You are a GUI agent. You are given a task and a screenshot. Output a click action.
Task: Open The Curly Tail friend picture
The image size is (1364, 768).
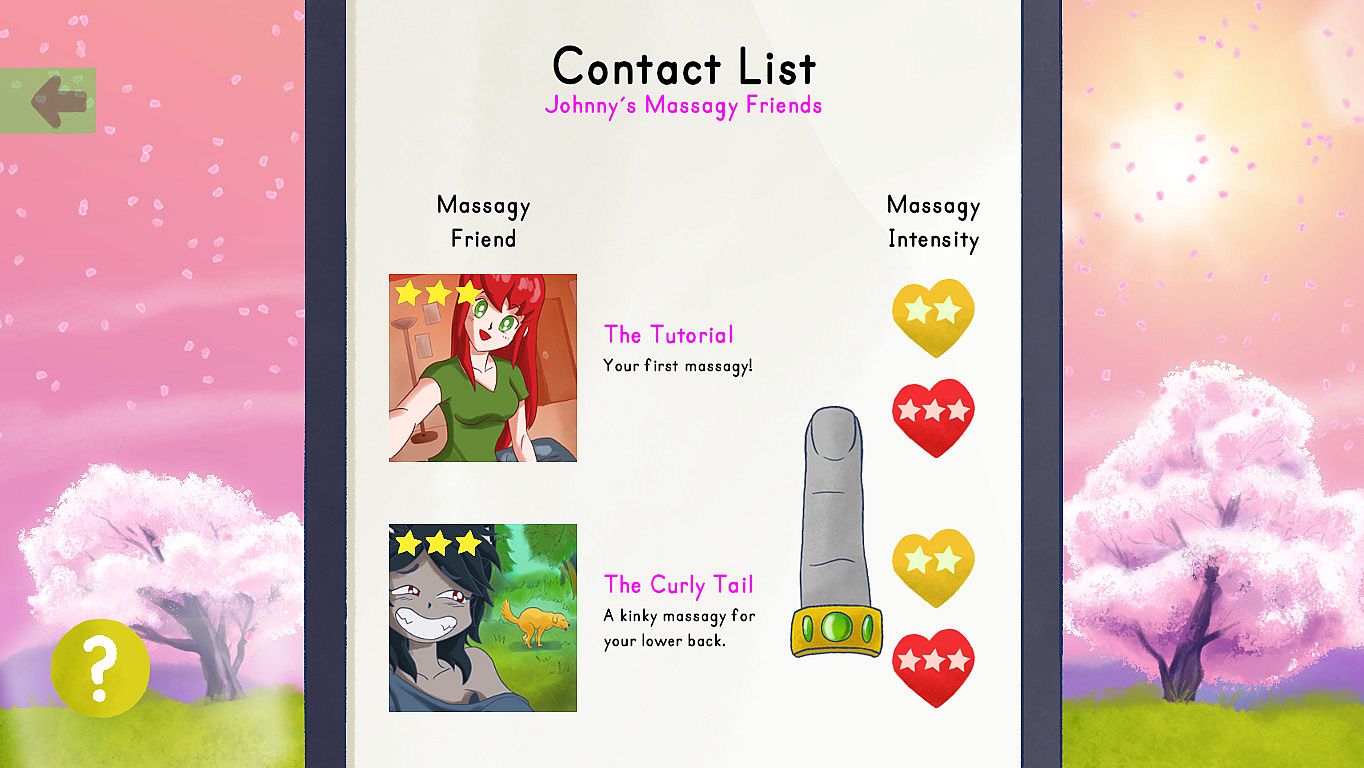tap(482, 617)
